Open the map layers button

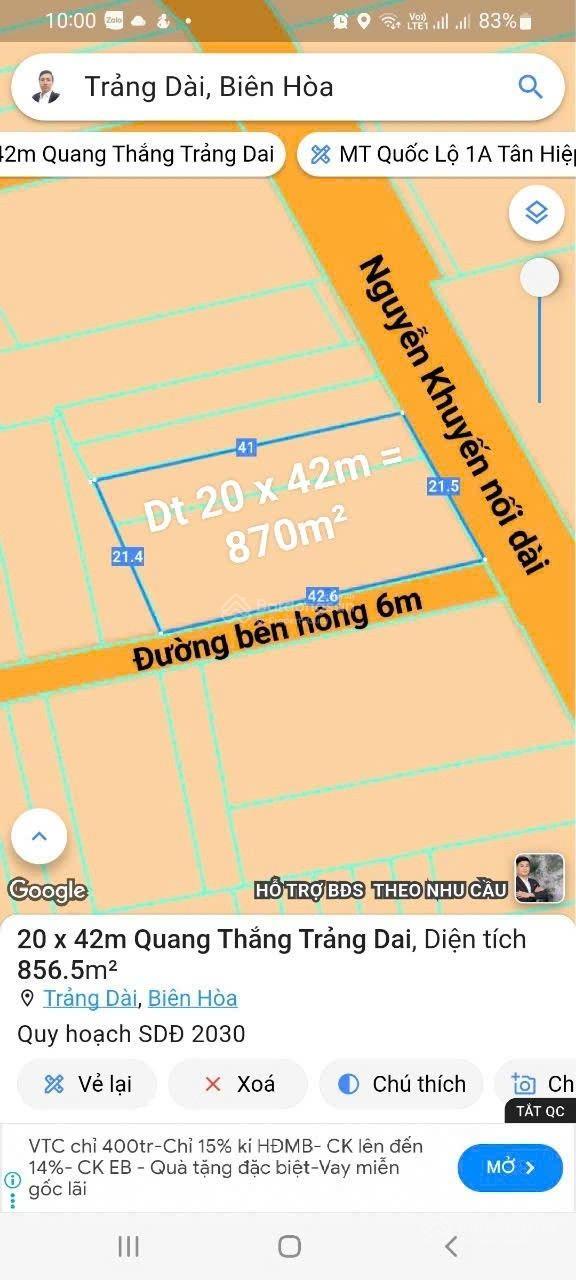pos(537,212)
